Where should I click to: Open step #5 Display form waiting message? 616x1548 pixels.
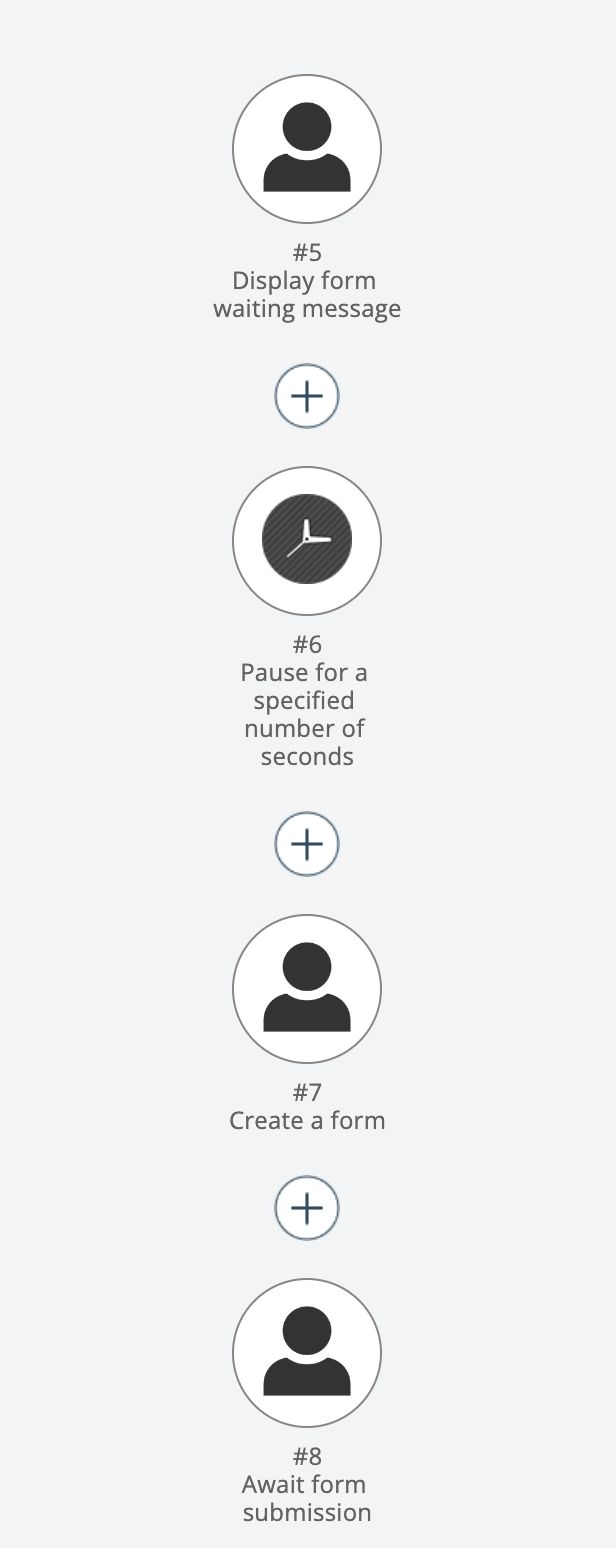(307, 149)
